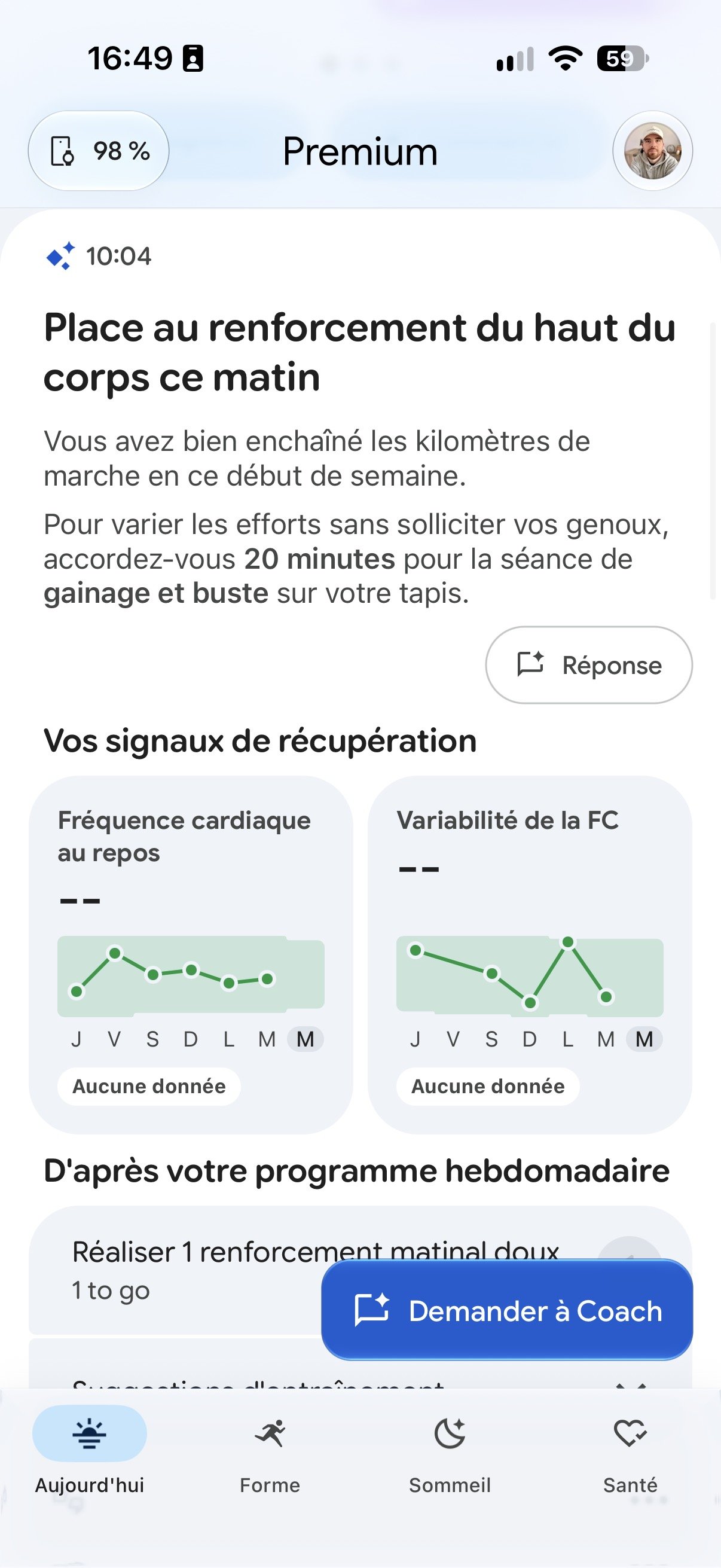721x1568 pixels.
Task: Open the profile avatar
Action: pyautogui.click(x=652, y=151)
